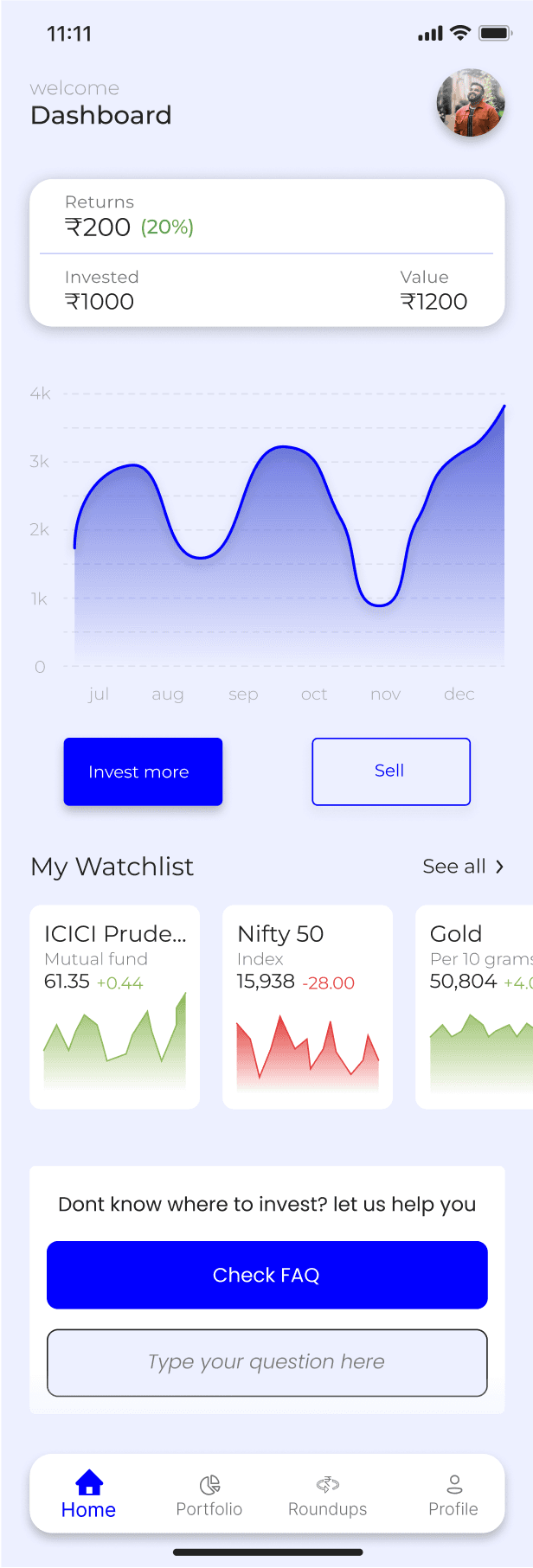The width and height of the screenshot is (533, 1568).
Task: Open the Returns summary card
Action: [x=267, y=253]
